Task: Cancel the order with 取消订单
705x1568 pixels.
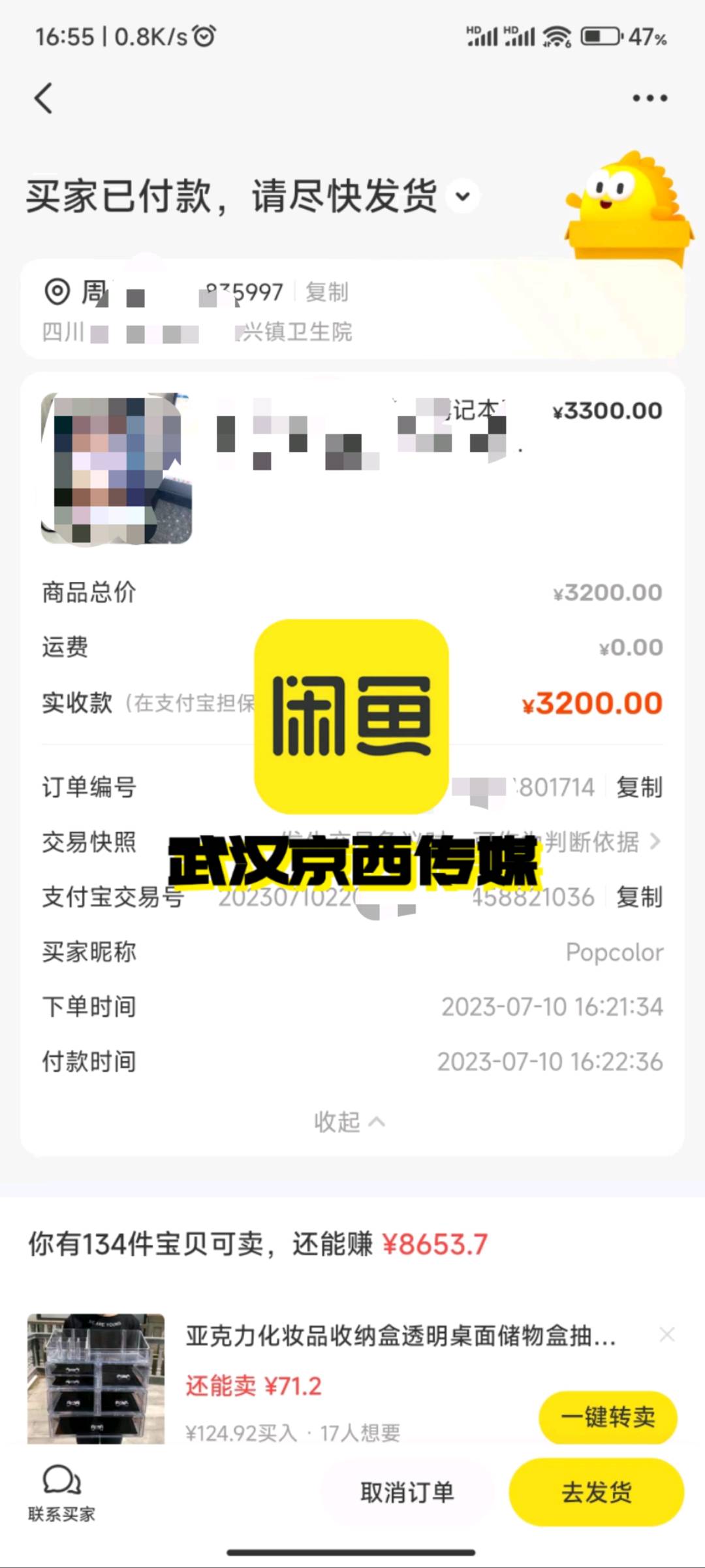Action: click(x=407, y=1492)
